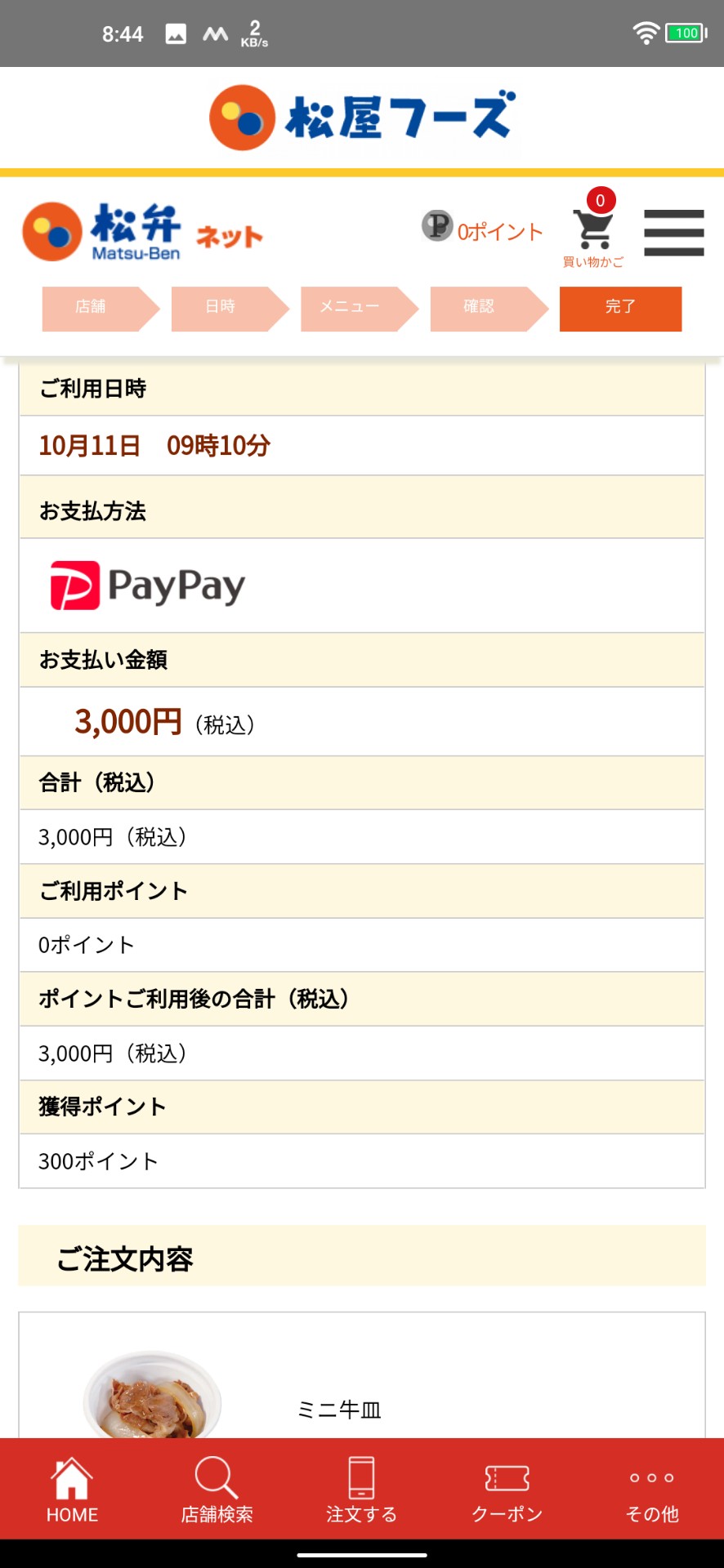
Task: View the 0ポイント point balance
Action: (483, 230)
